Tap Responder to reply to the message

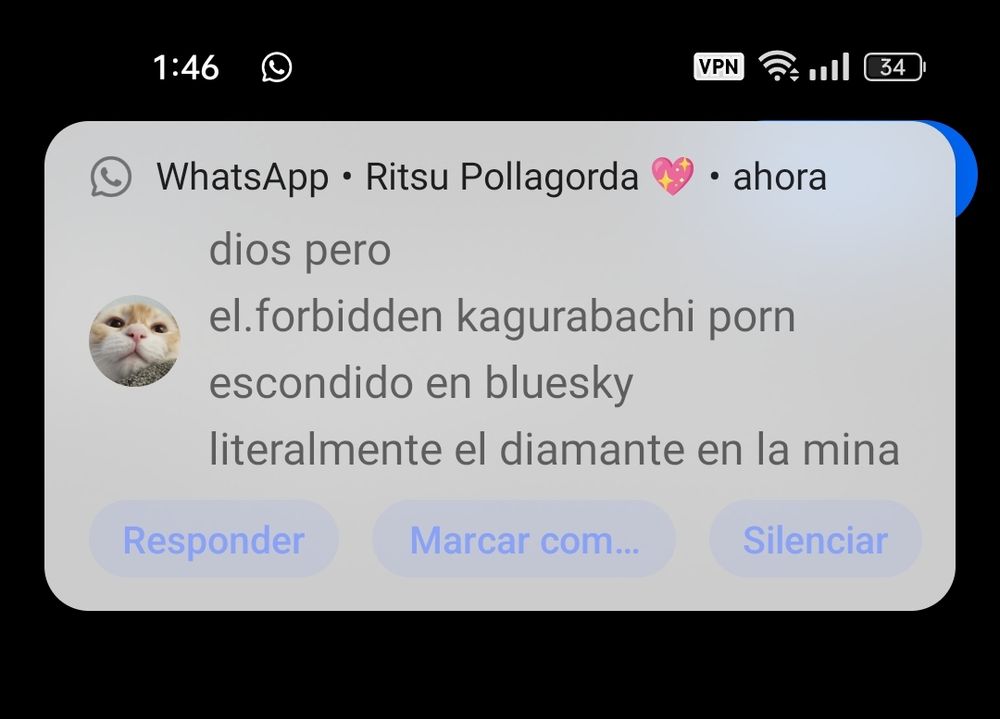[x=213, y=540]
